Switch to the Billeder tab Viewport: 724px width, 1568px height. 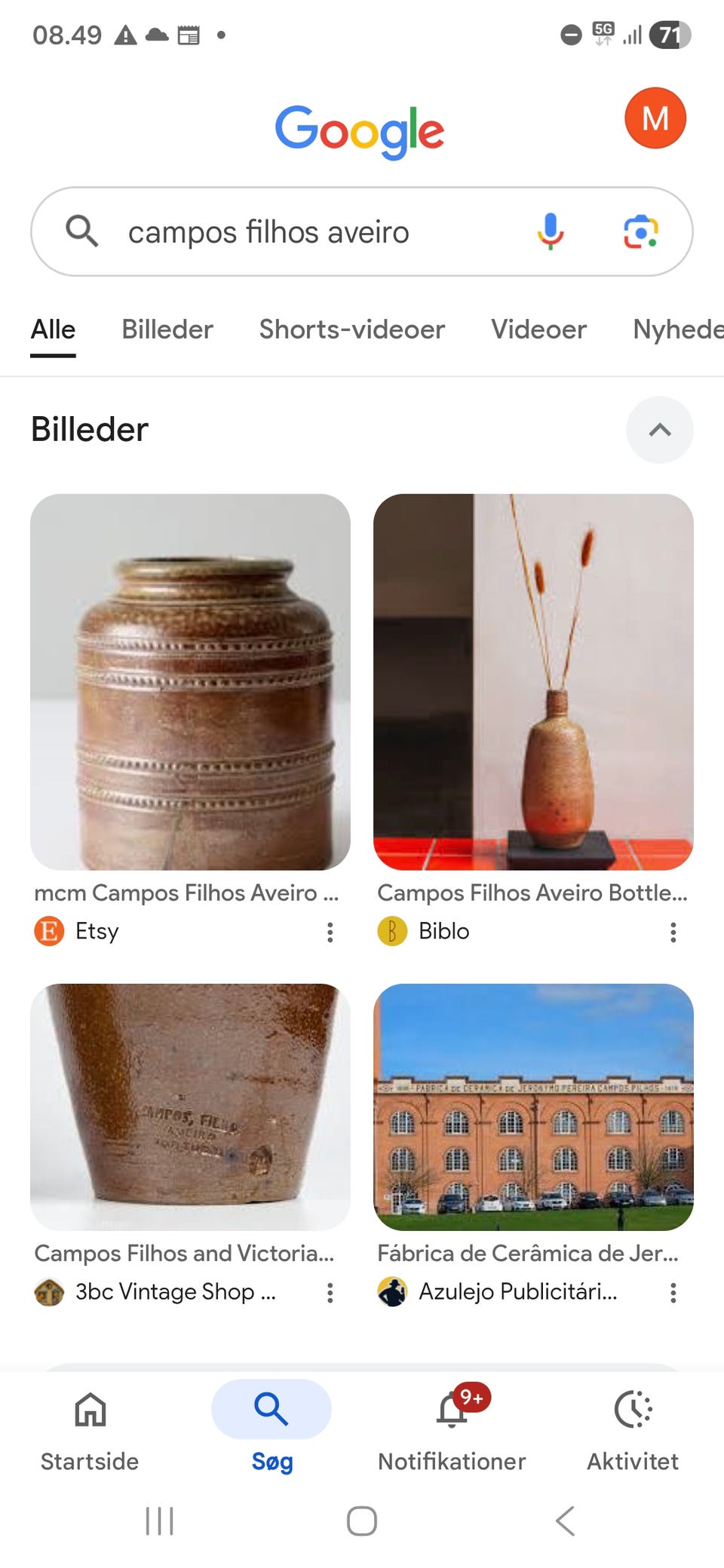coord(167,329)
